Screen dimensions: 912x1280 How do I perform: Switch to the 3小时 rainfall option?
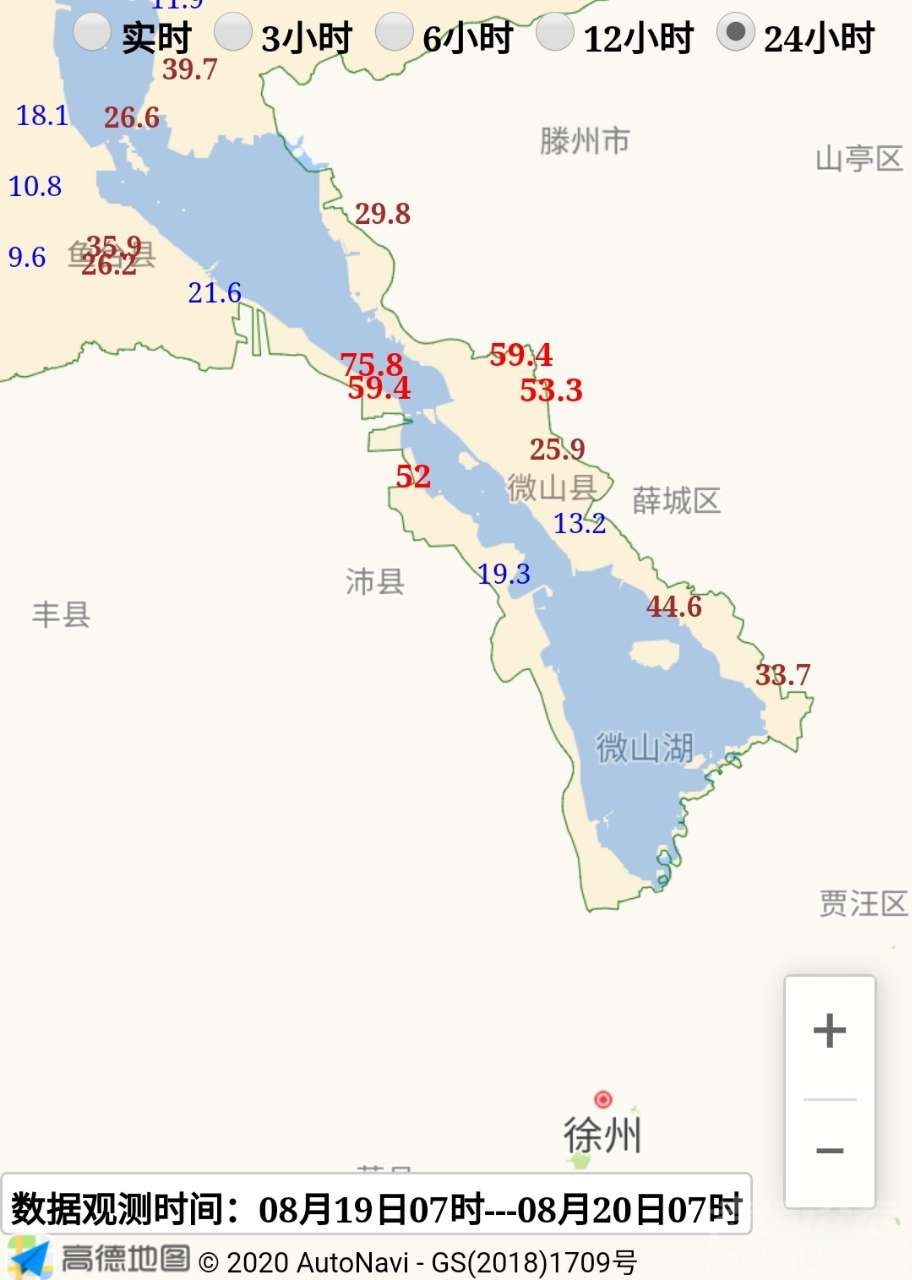(233, 32)
